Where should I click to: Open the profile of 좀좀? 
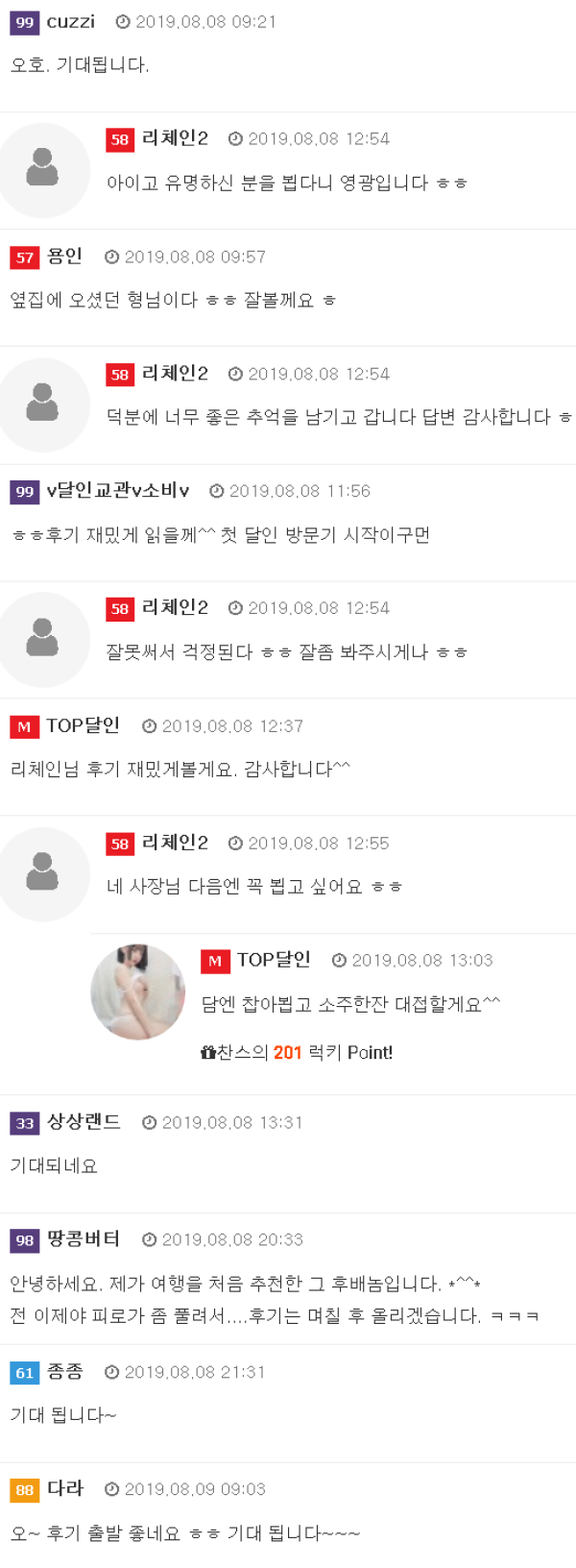pyautogui.click(x=64, y=1372)
